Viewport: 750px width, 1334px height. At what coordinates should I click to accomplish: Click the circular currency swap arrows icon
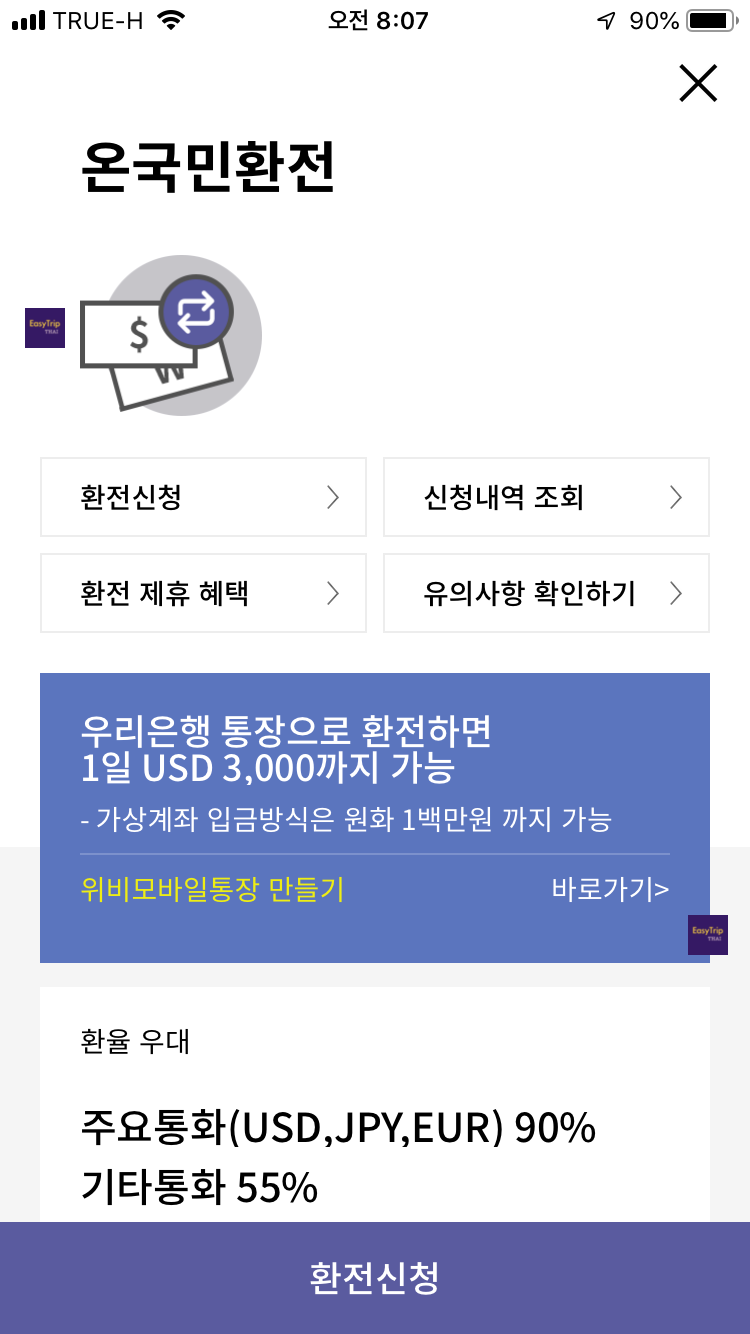200,310
